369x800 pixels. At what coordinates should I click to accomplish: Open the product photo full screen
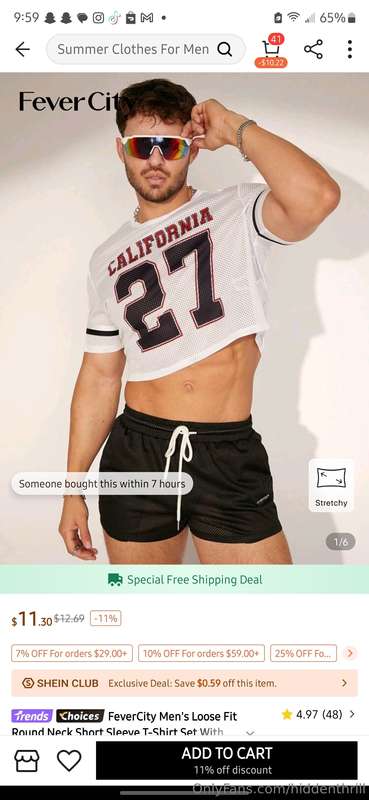point(184,317)
